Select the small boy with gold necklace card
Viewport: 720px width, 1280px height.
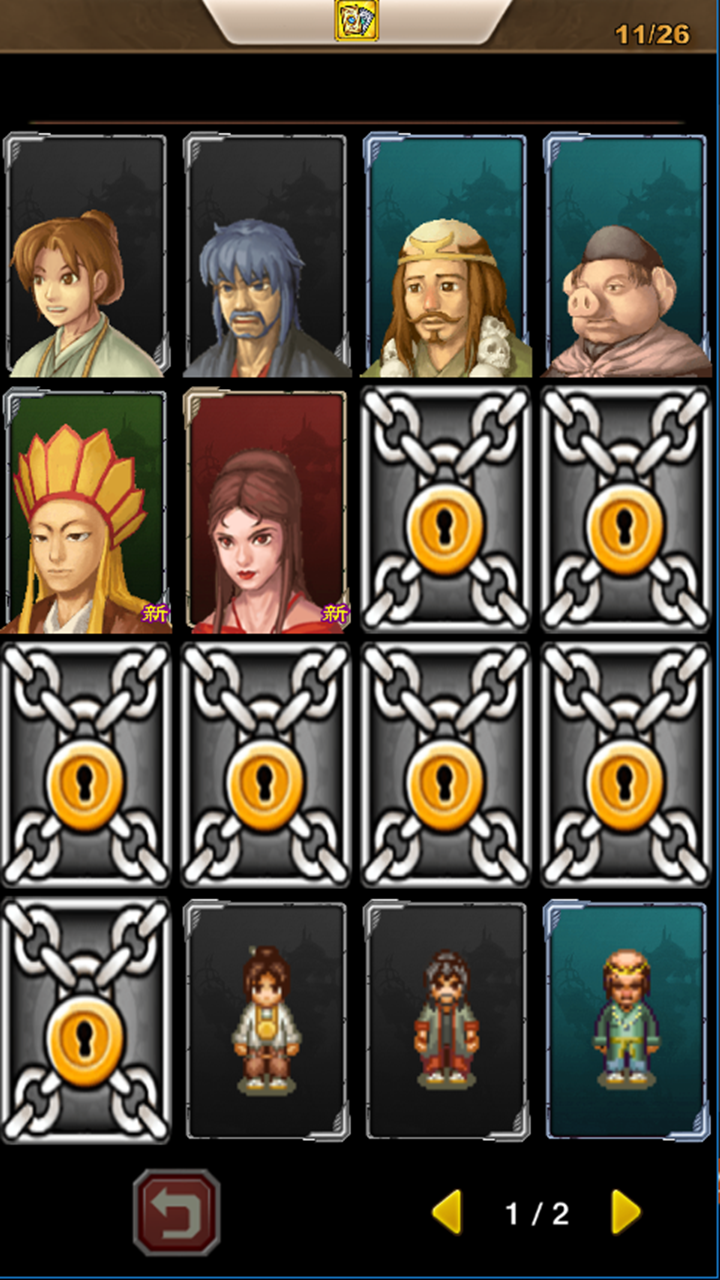click(x=265, y=1020)
